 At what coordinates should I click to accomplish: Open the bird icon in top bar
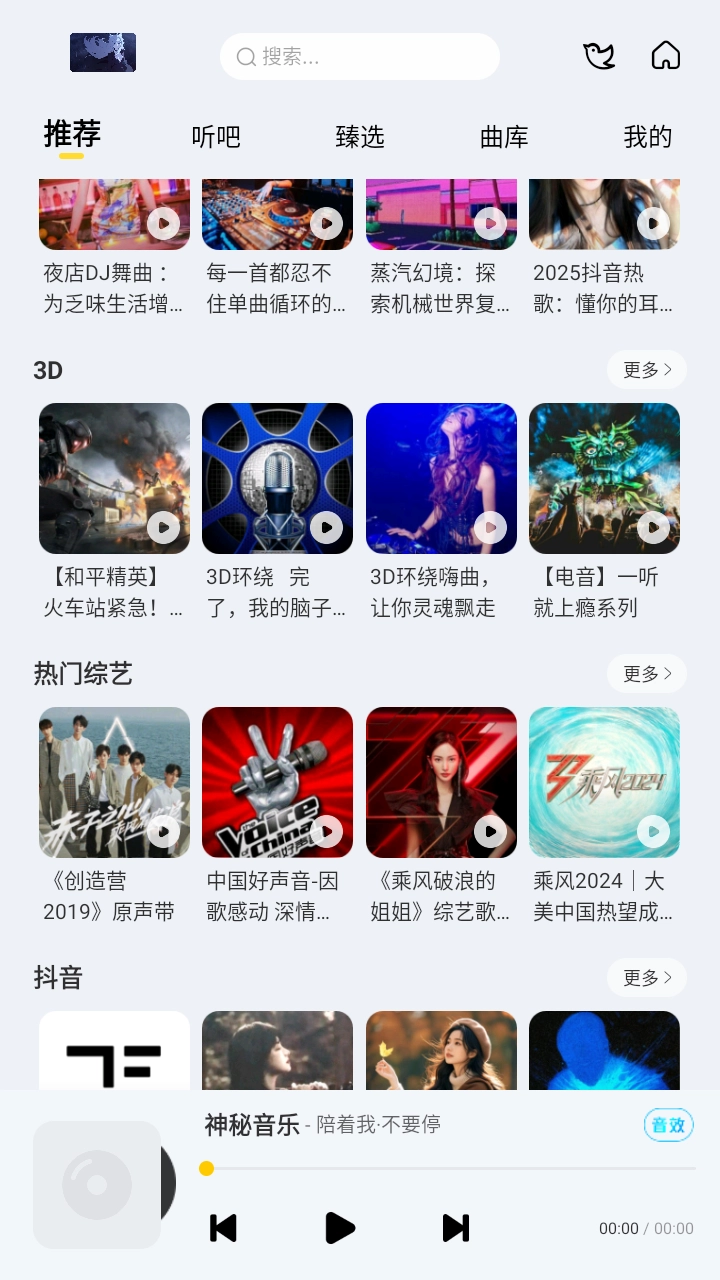pyautogui.click(x=599, y=56)
